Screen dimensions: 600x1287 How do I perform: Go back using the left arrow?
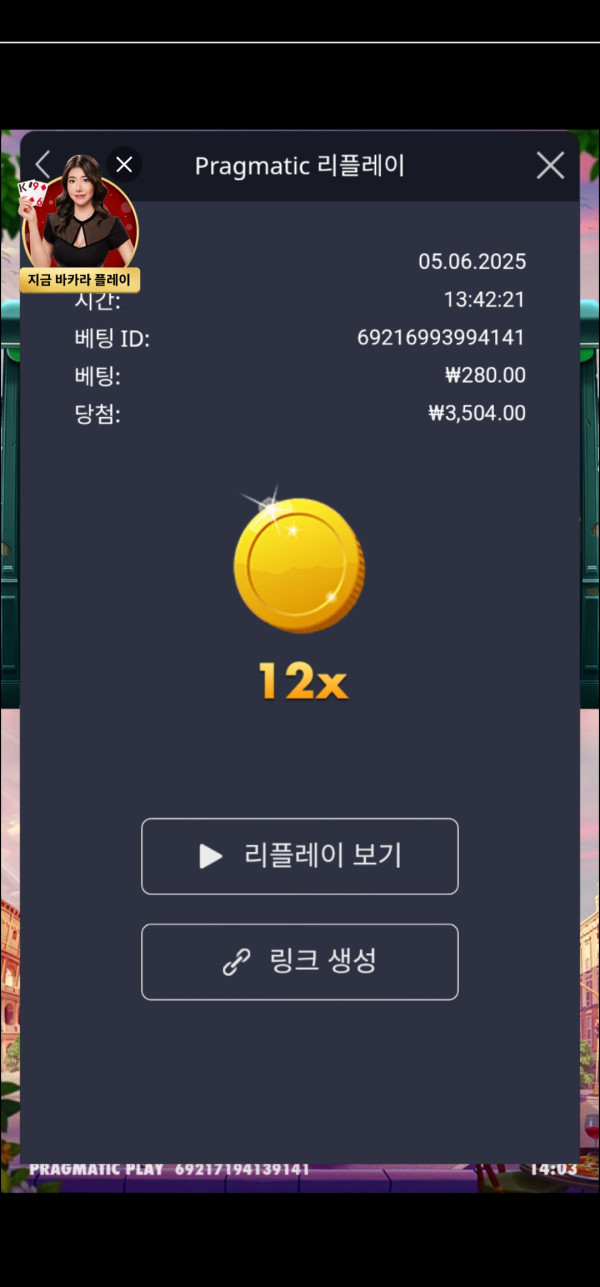[x=42, y=165]
